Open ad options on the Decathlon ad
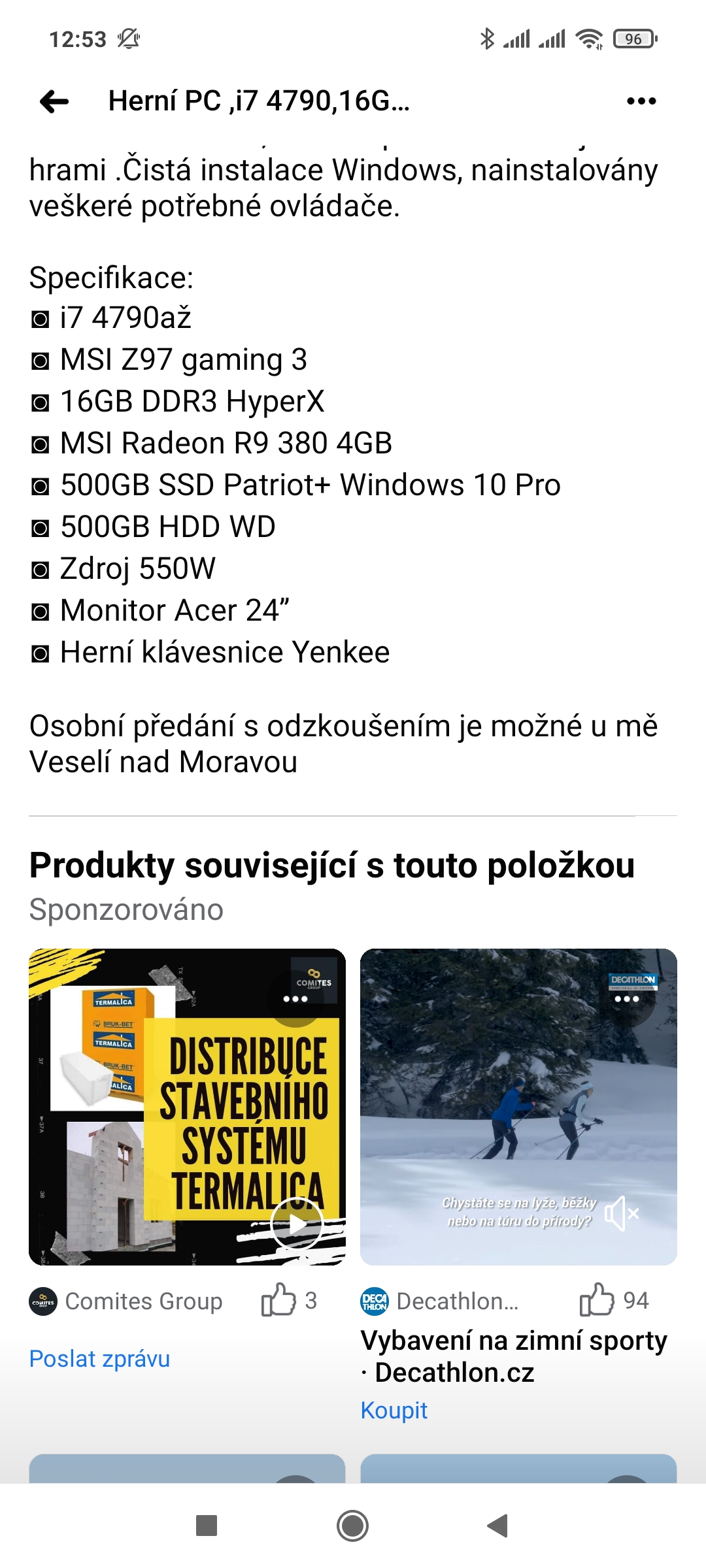 [626, 999]
